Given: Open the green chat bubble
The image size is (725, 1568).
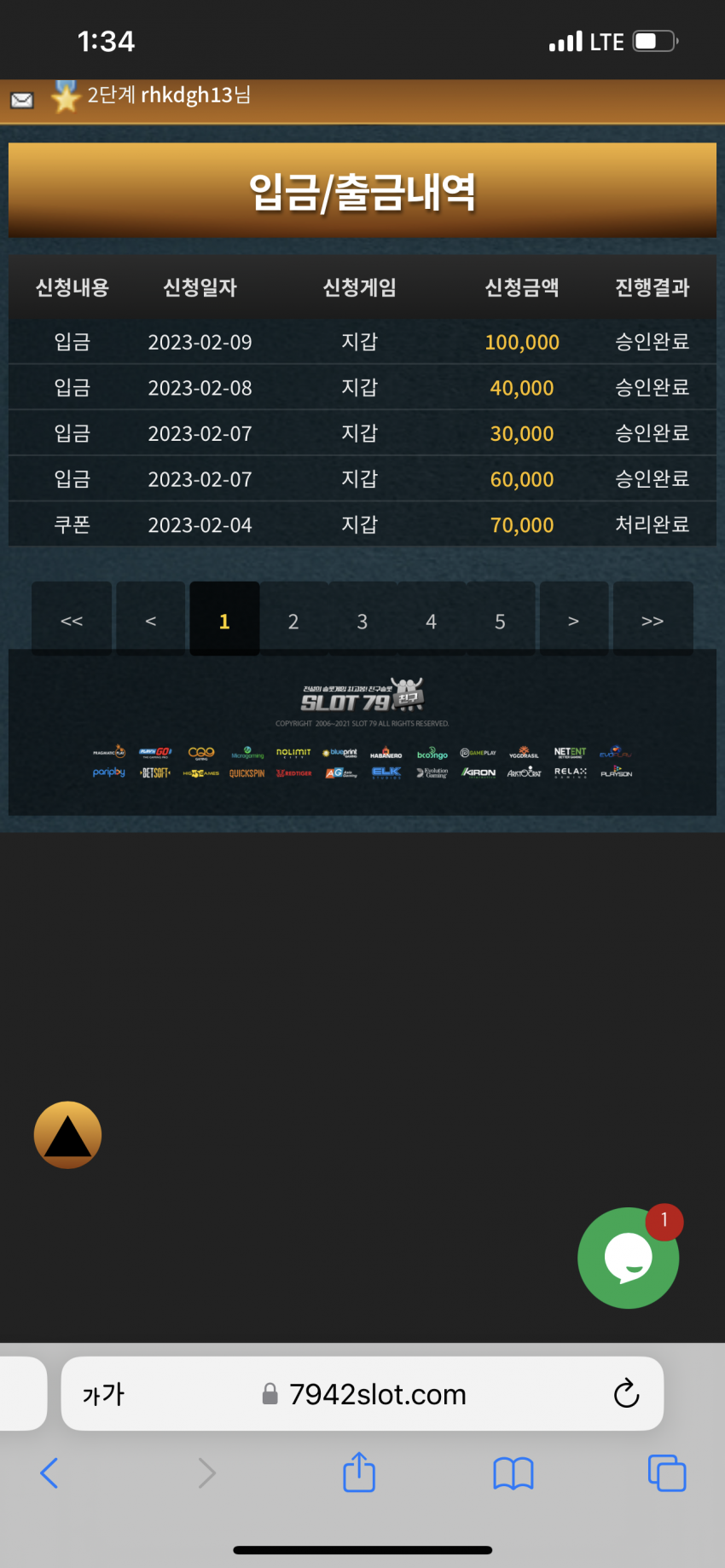Looking at the screenshot, I should click(628, 1258).
